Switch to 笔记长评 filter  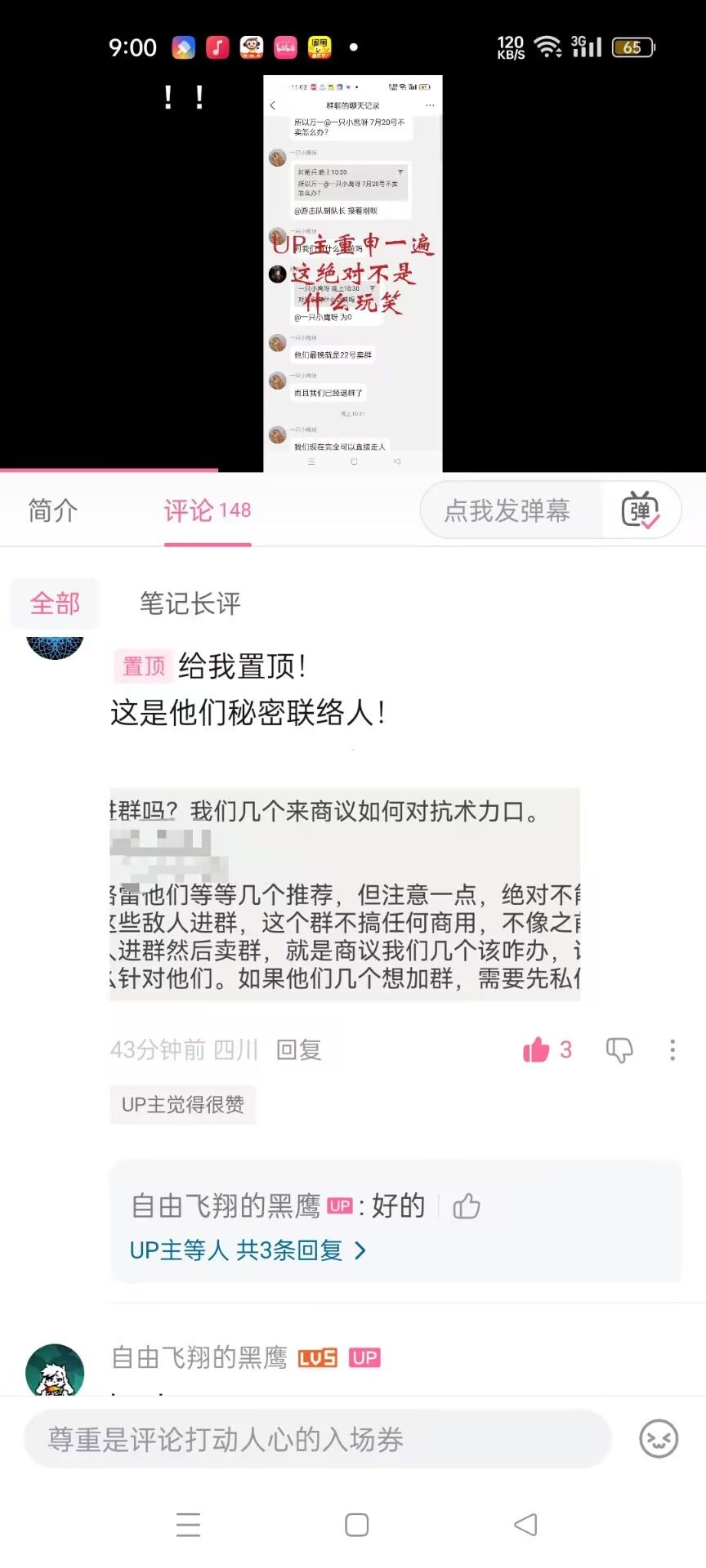coord(190,604)
